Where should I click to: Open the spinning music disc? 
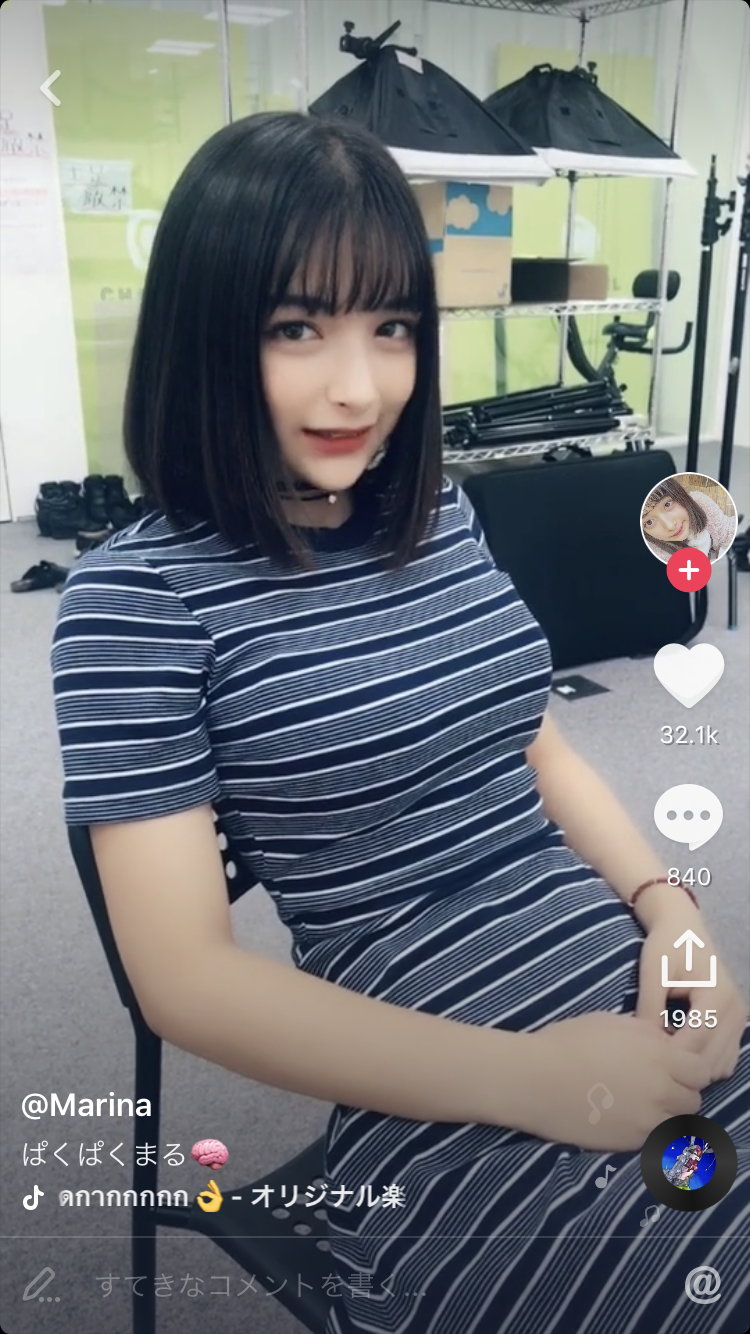click(688, 1163)
